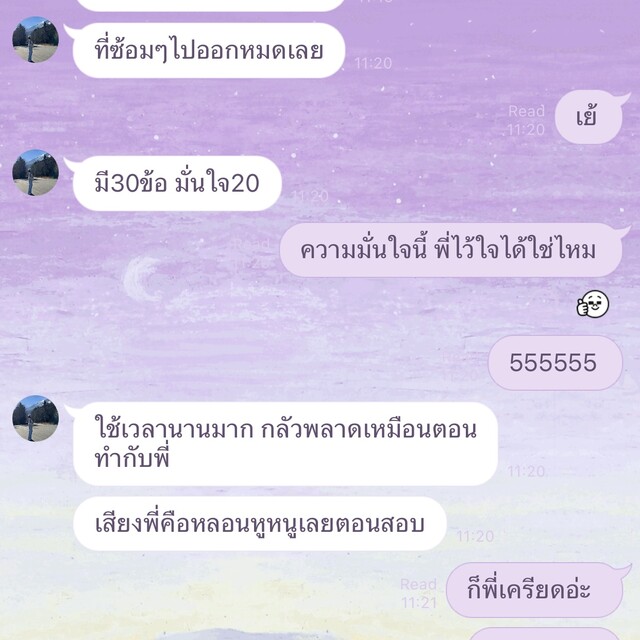
Task: Open sender avatar beside "ใช้เวลานานมาก" message
Action: pos(35,418)
